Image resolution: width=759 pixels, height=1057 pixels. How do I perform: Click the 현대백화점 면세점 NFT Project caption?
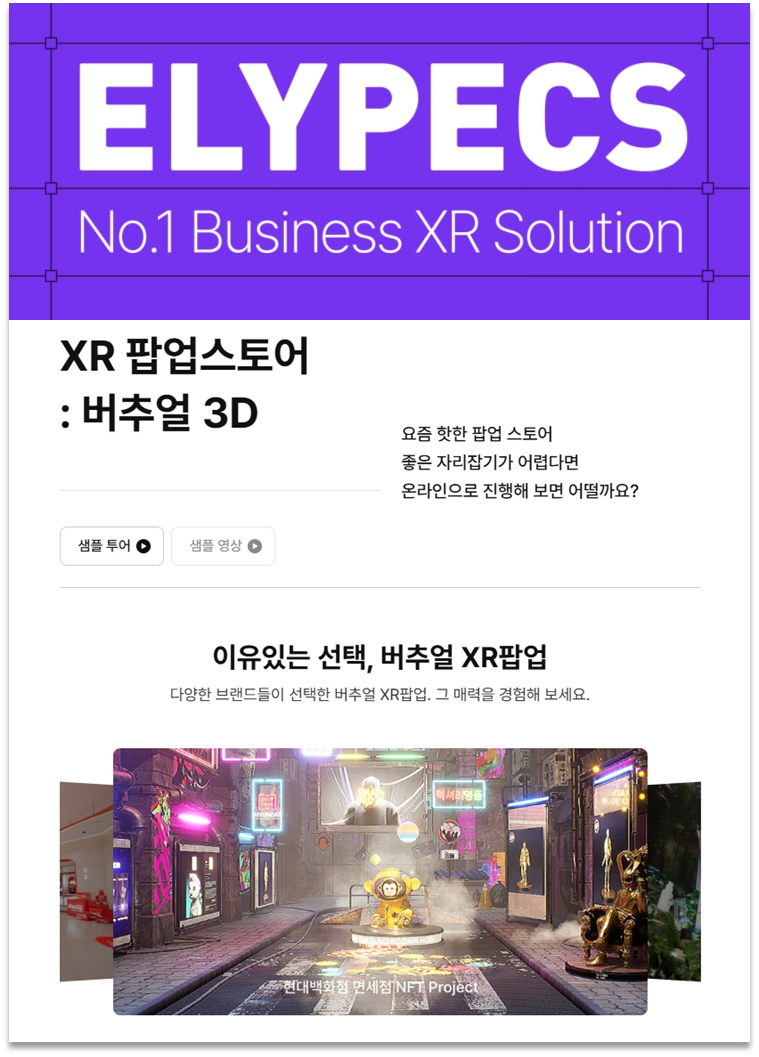click(x=378, y=988)
